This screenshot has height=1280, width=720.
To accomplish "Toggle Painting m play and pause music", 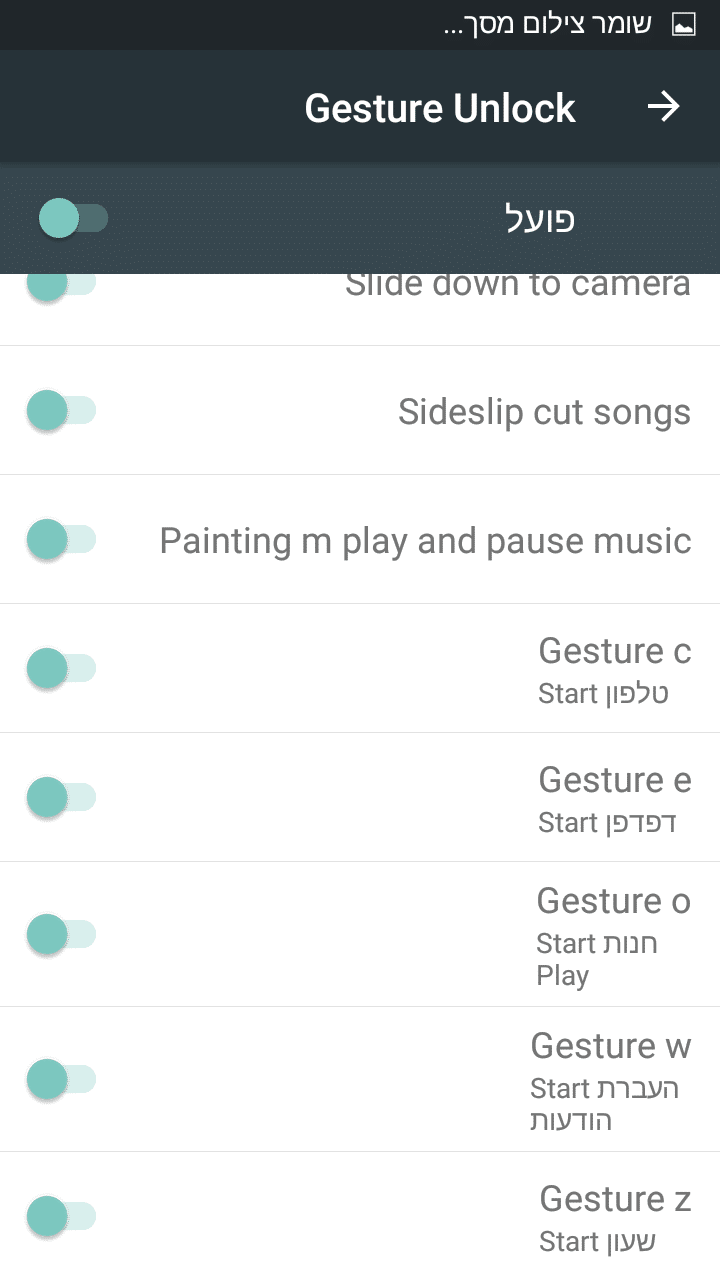I will coord(60,540).
